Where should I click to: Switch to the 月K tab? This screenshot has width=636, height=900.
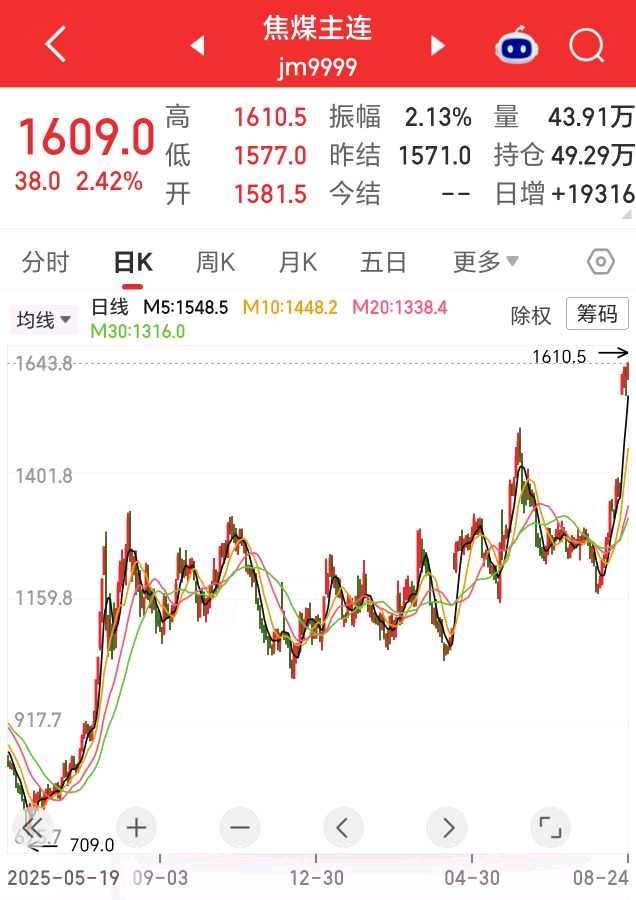click(297, 262)
